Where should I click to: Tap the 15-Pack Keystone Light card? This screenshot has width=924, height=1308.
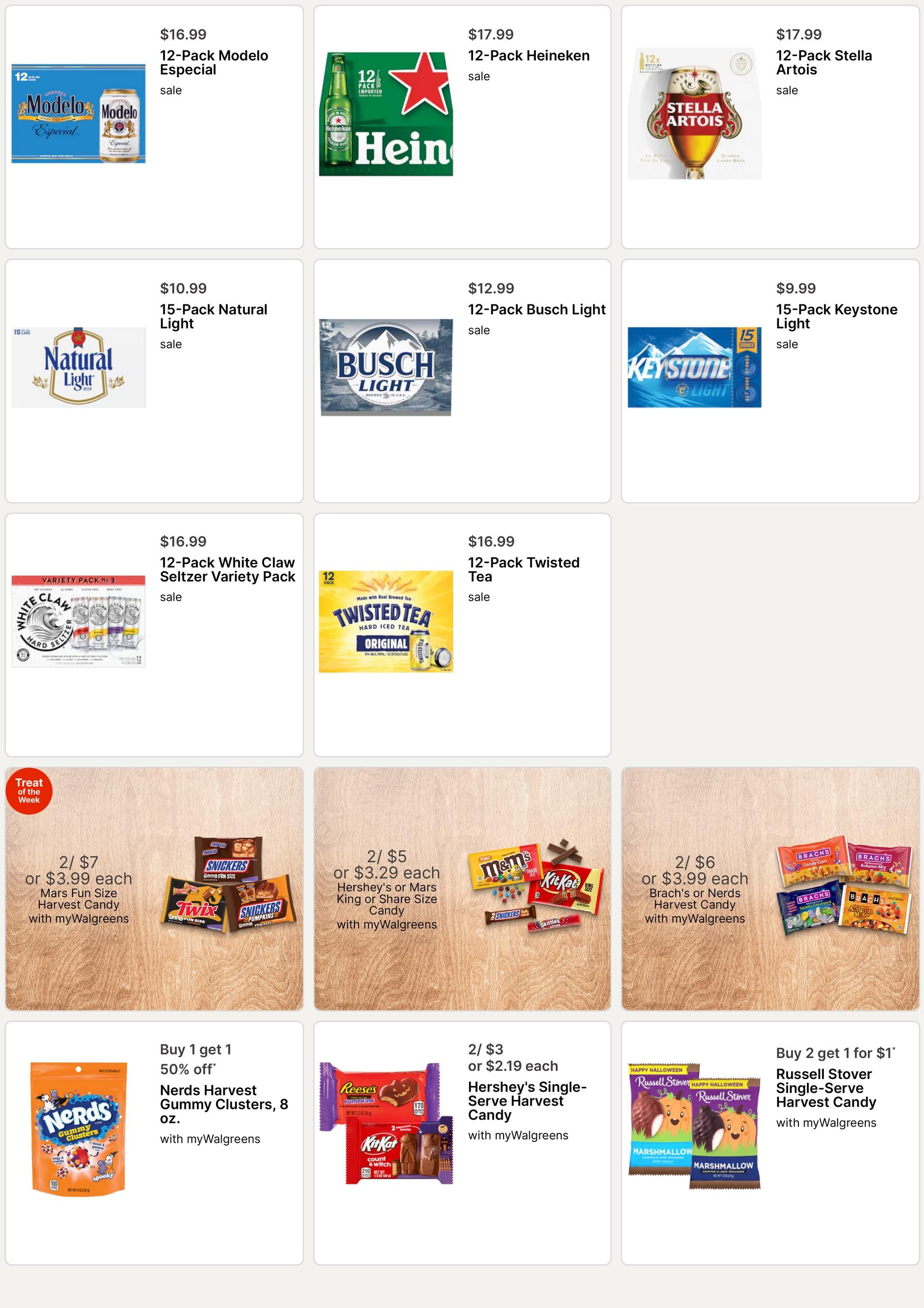(770, 381)
